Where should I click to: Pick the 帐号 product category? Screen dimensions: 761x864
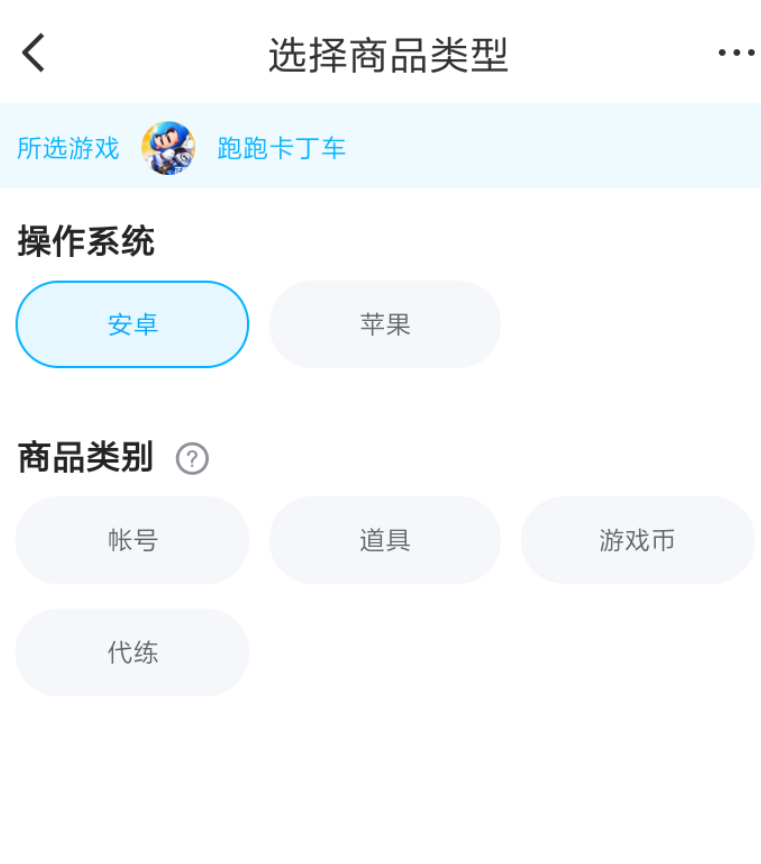tap(132, 541)
